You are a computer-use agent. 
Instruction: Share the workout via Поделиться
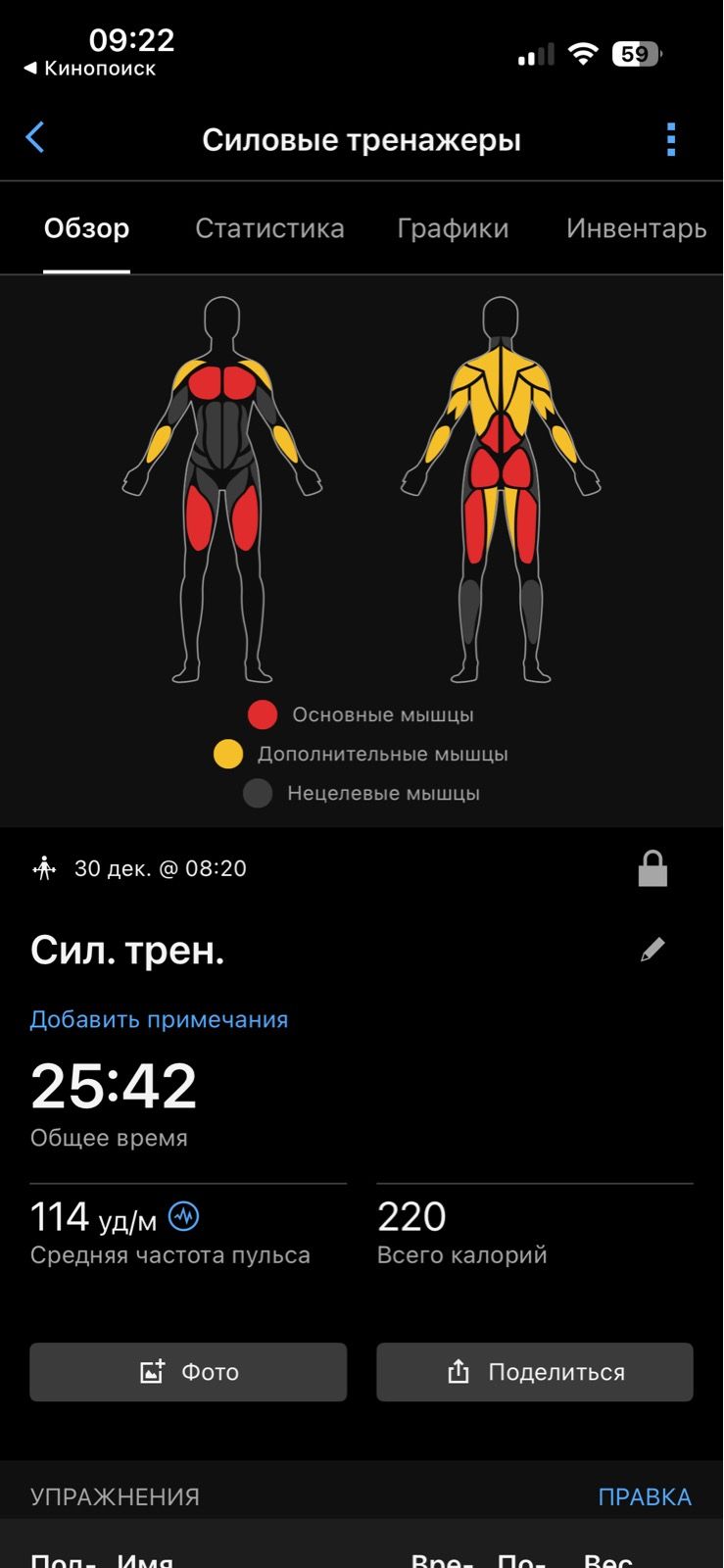535,1371
